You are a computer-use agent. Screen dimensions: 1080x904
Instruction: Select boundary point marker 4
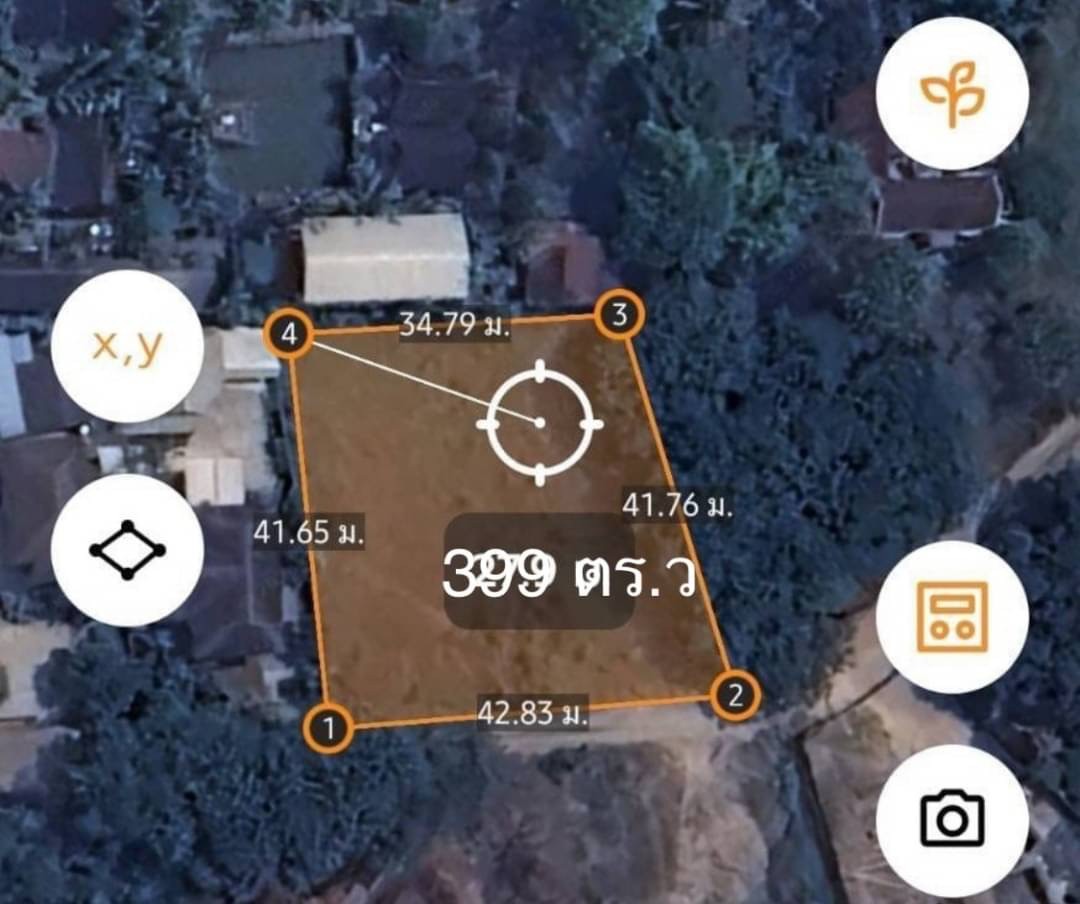tap(289, 335)
